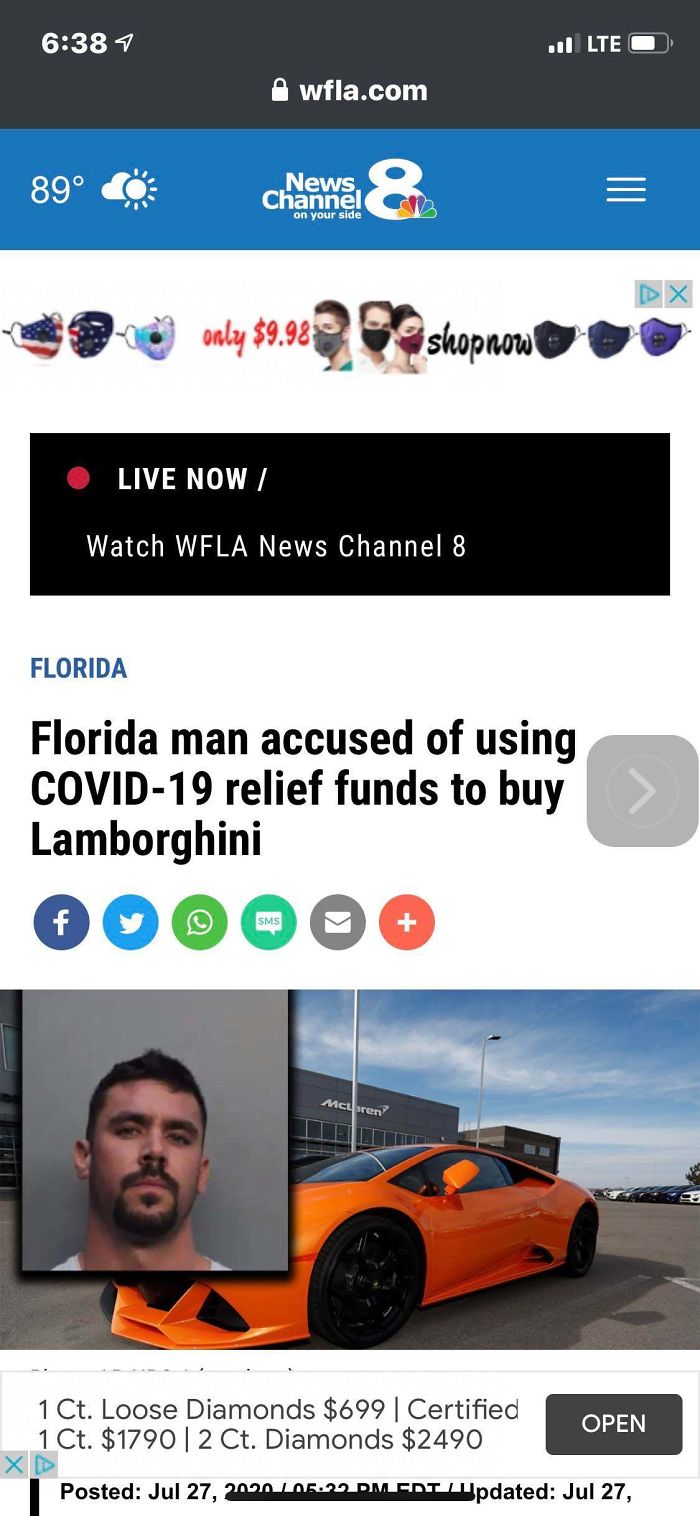The image size is (700, 1516).
Task: Tap OPEN on the diamonds ad
Action: coord(613,1424)
